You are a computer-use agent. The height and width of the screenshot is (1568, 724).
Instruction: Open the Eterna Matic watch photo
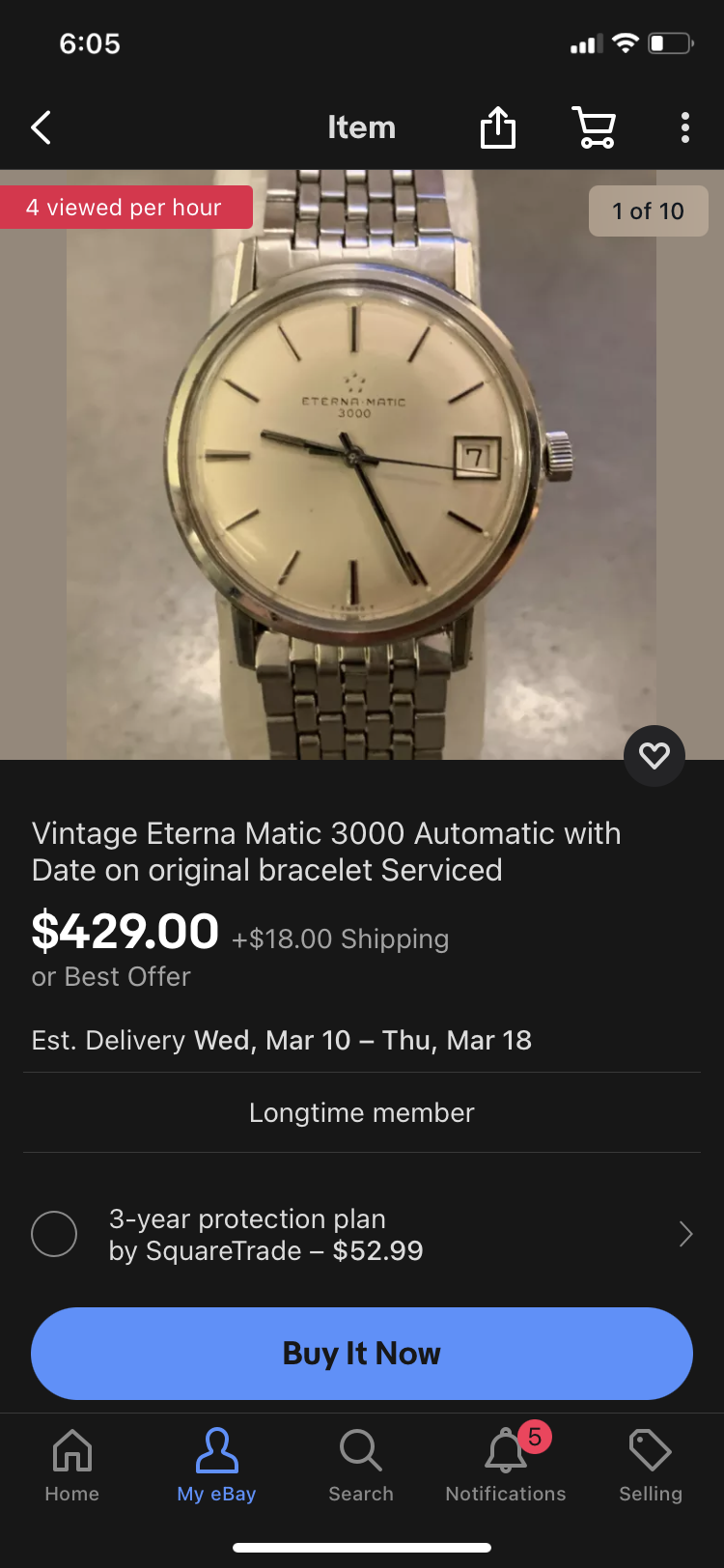(x=362, y=463)
